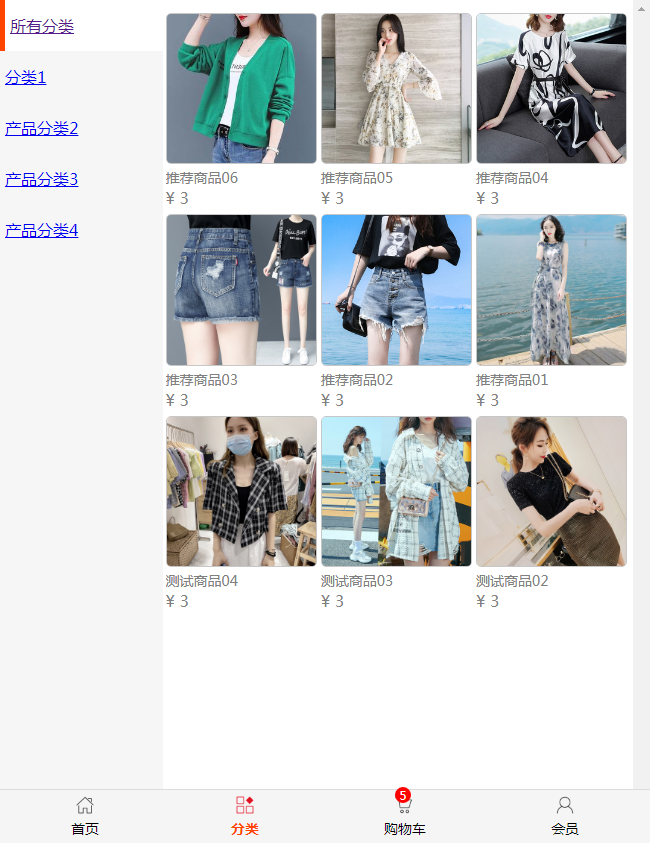Switch to the 分类 tab

click(x=245, y=816)
